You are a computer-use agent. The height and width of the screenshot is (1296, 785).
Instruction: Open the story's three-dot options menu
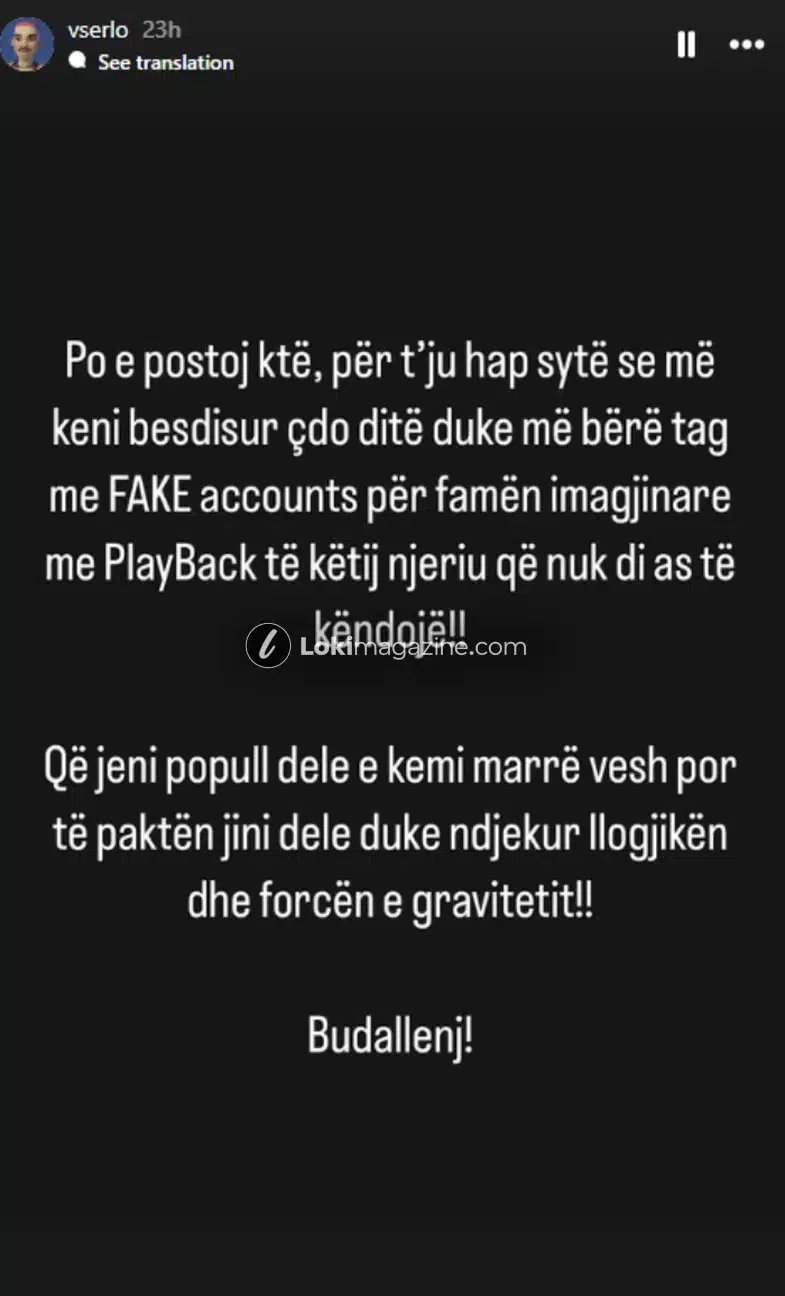coord(746,45)
